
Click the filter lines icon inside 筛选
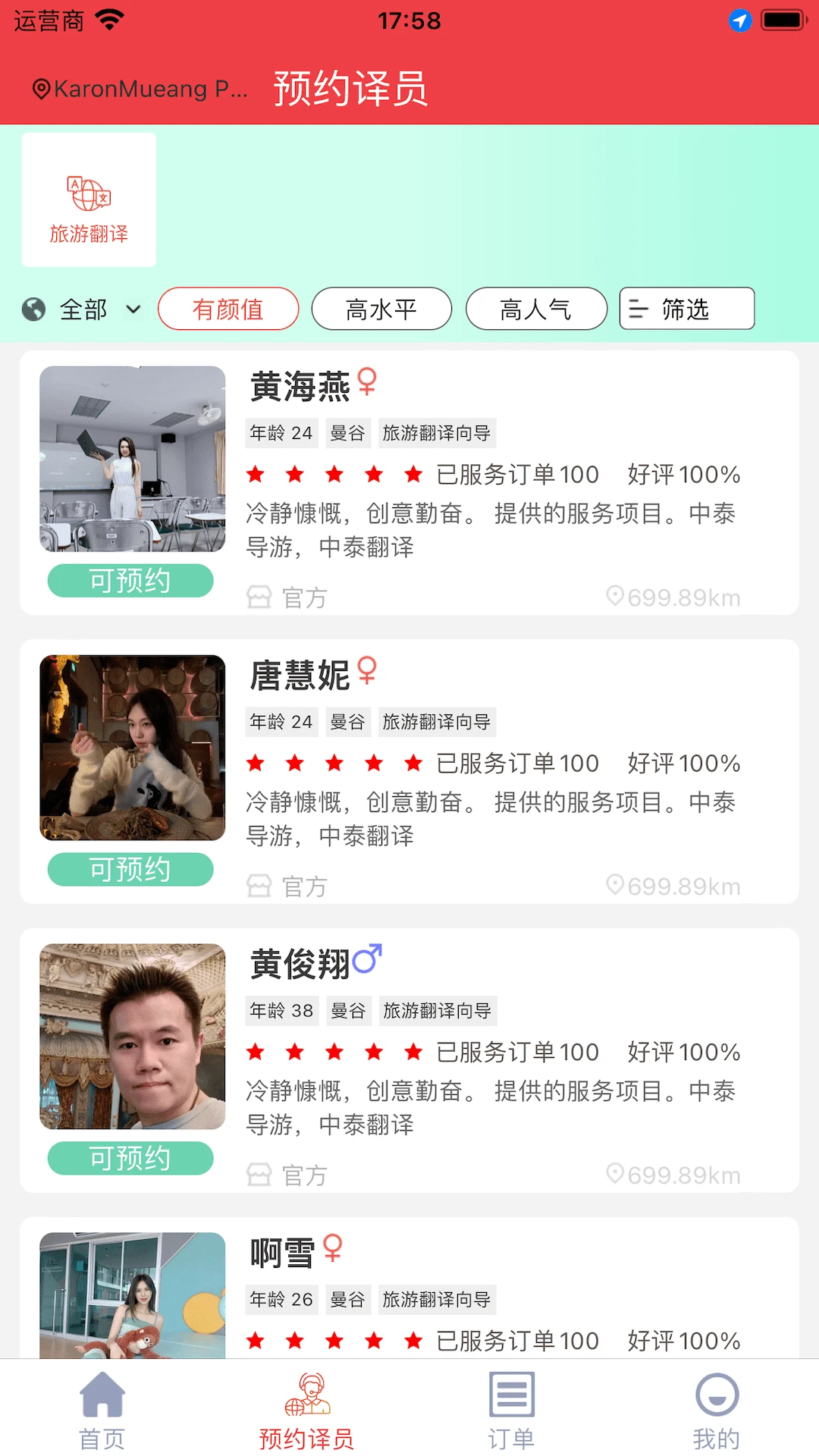(x=637, y=309)
